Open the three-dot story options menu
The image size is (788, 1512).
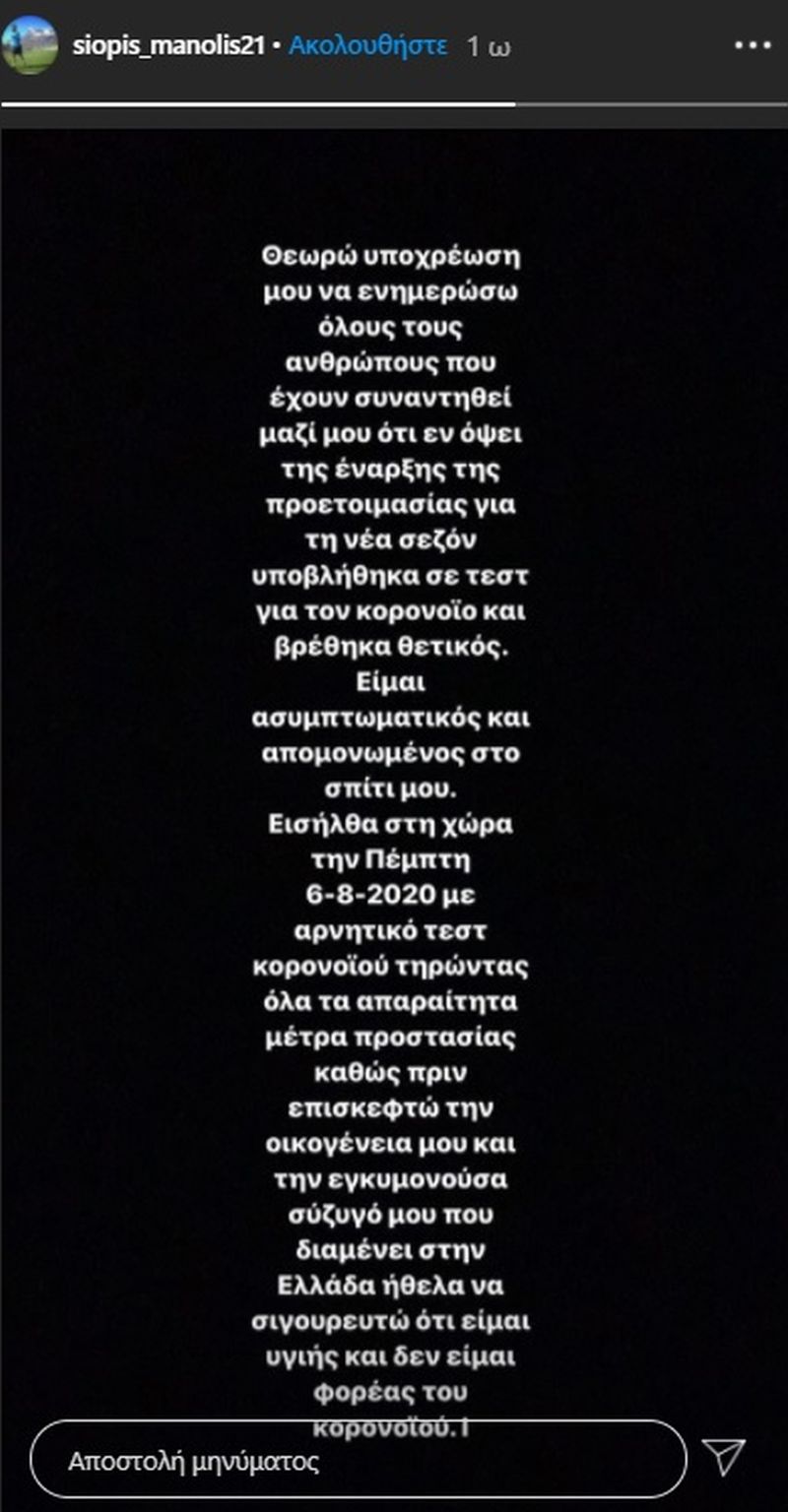point(753,45)
